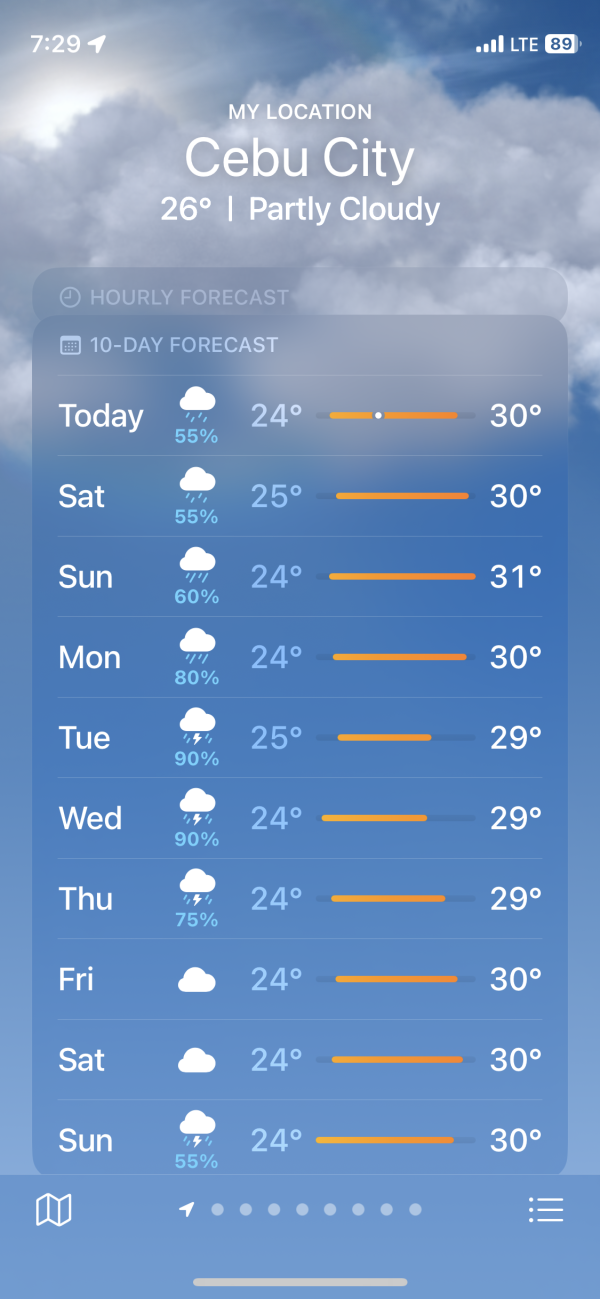Image resolution: width=600 pixels, height=1299 pixels.
Task: Select the Wed forecast row
Action: (300, 819)
